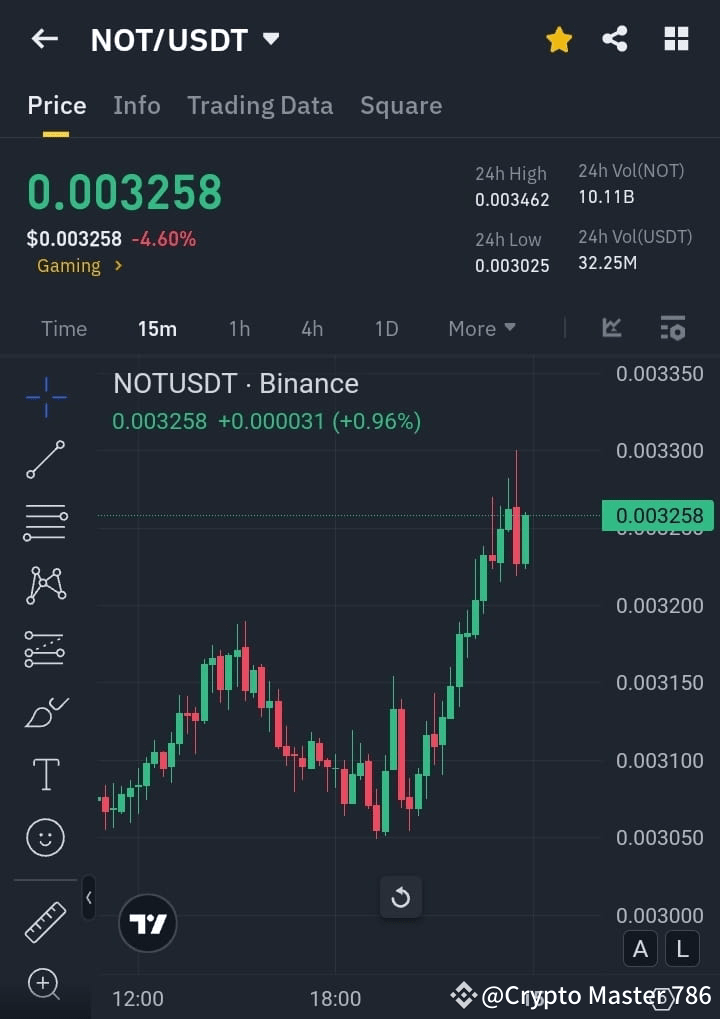Click the TradingView logo watermark

click(x=147, y=922)
